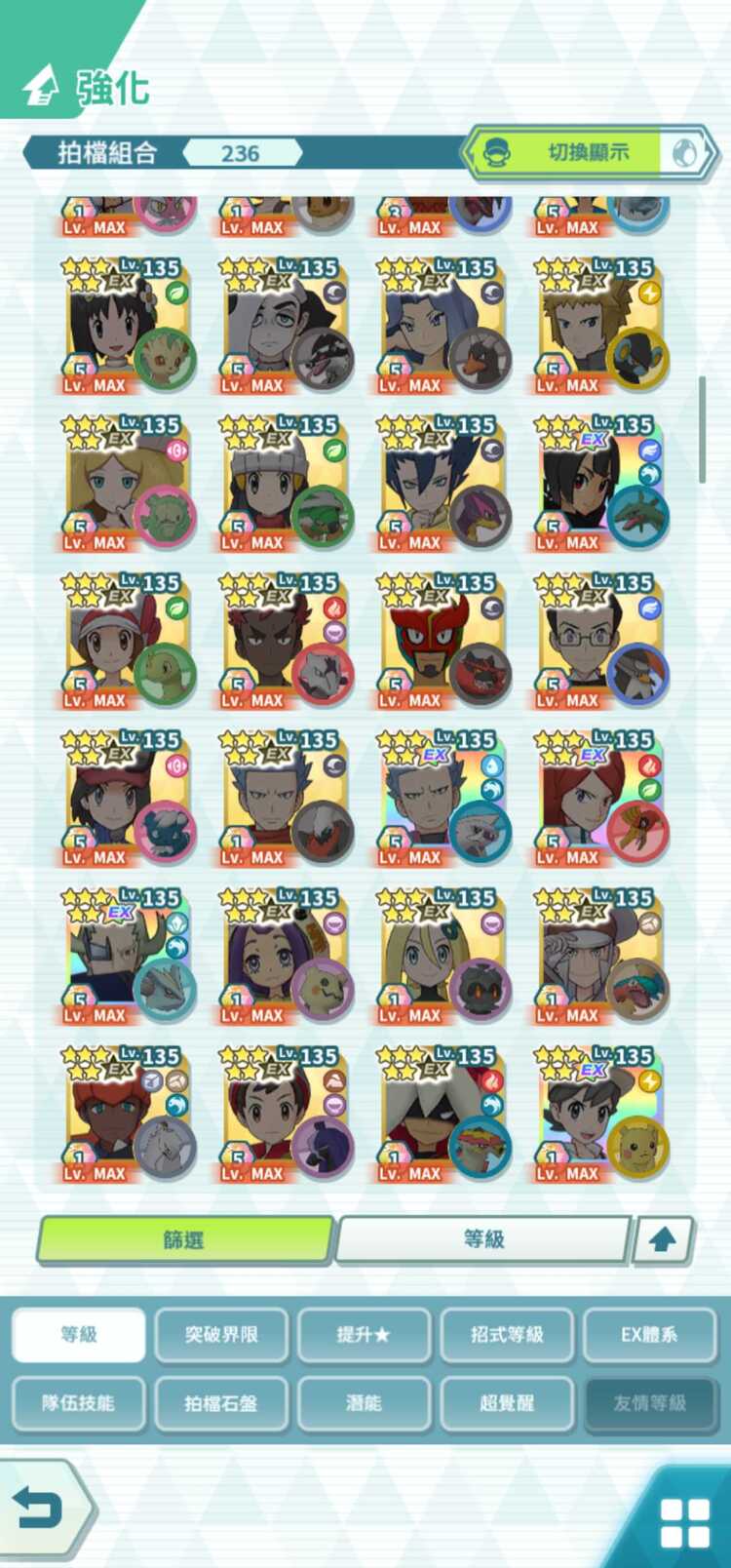This screenshot has width=731, height=1568.
Task: Choose the sync pair with Darkrai
Action: [x=285, y=799]
